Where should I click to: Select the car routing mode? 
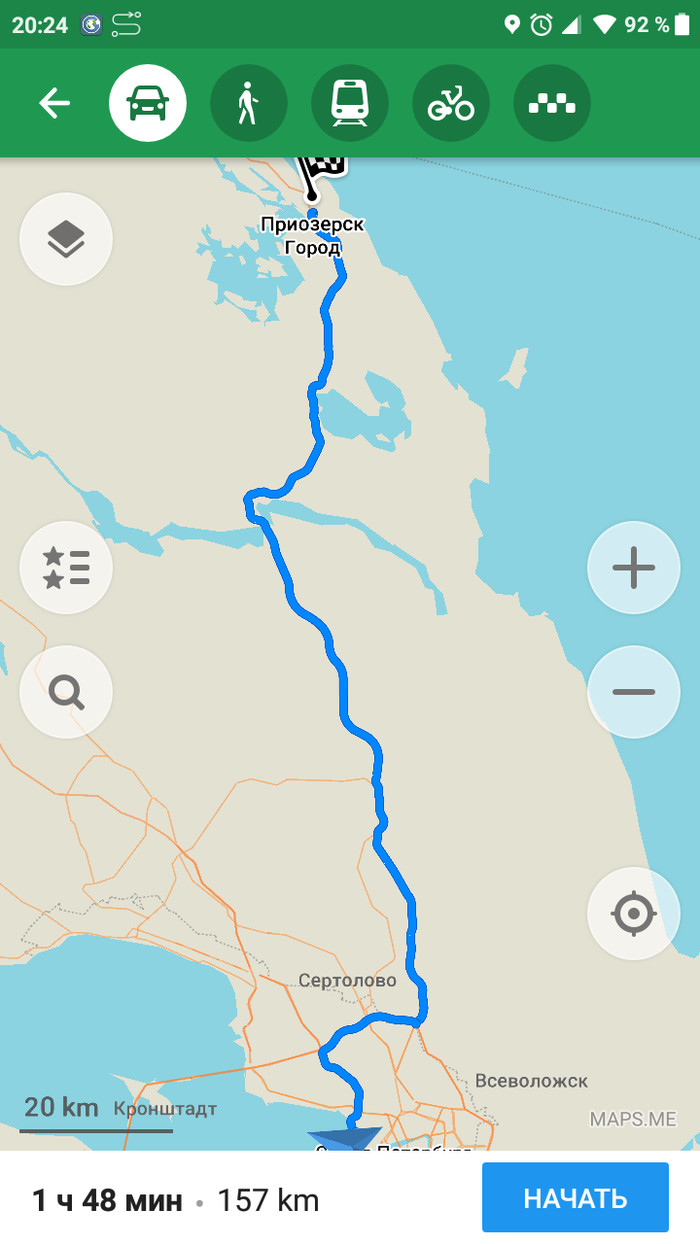click(148, 103)
